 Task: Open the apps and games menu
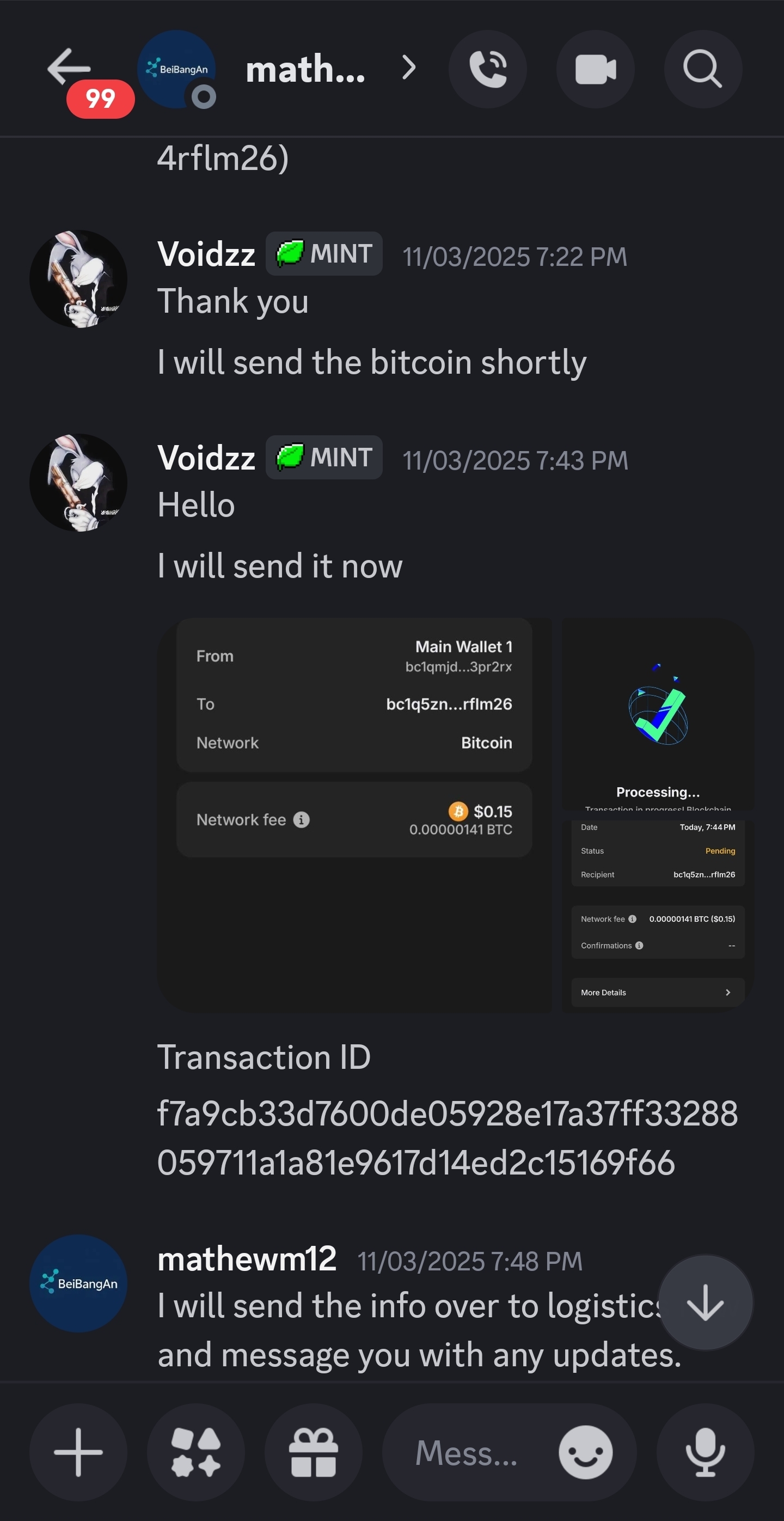pyautogui.click(x=196, y=1452)
